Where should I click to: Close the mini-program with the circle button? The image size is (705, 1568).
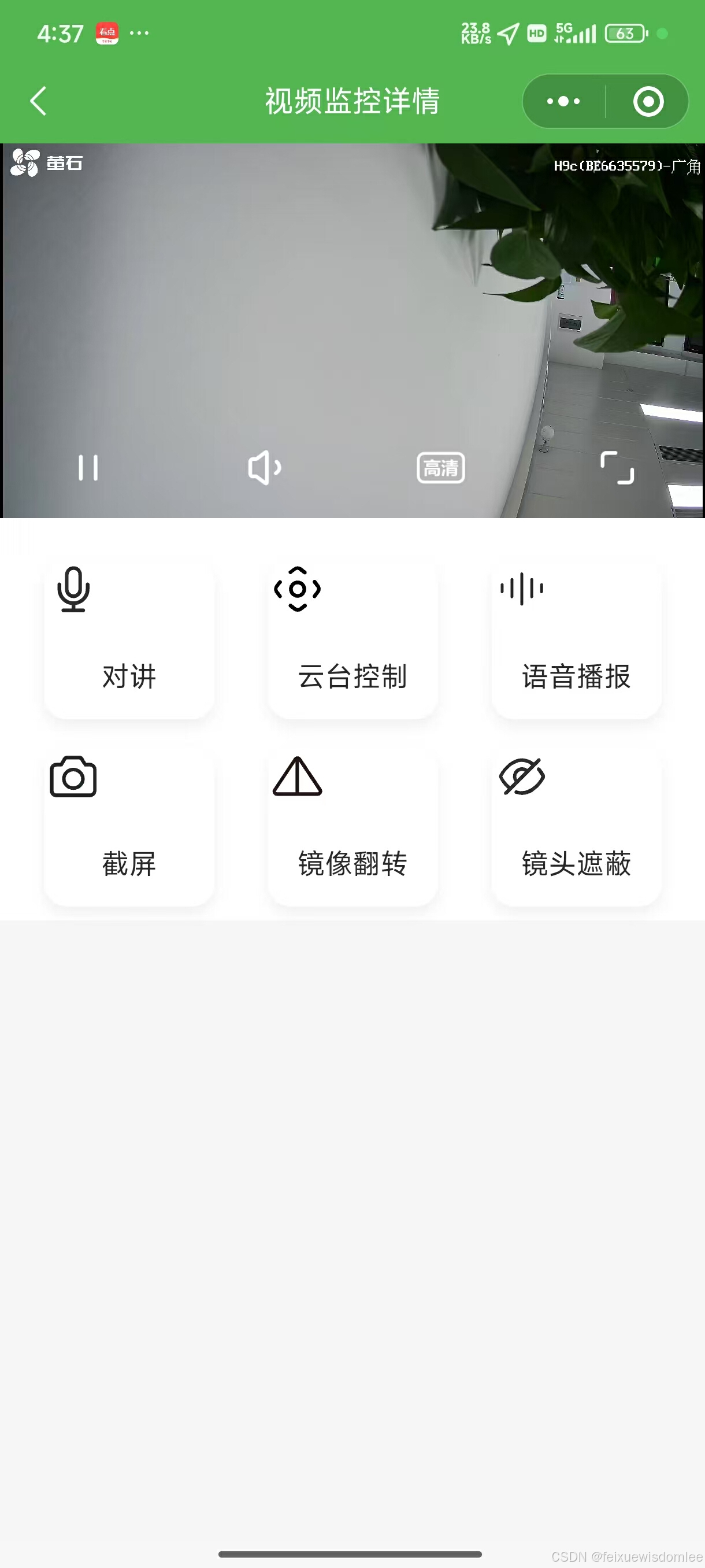pyautogui.click(x=648, y=101)
